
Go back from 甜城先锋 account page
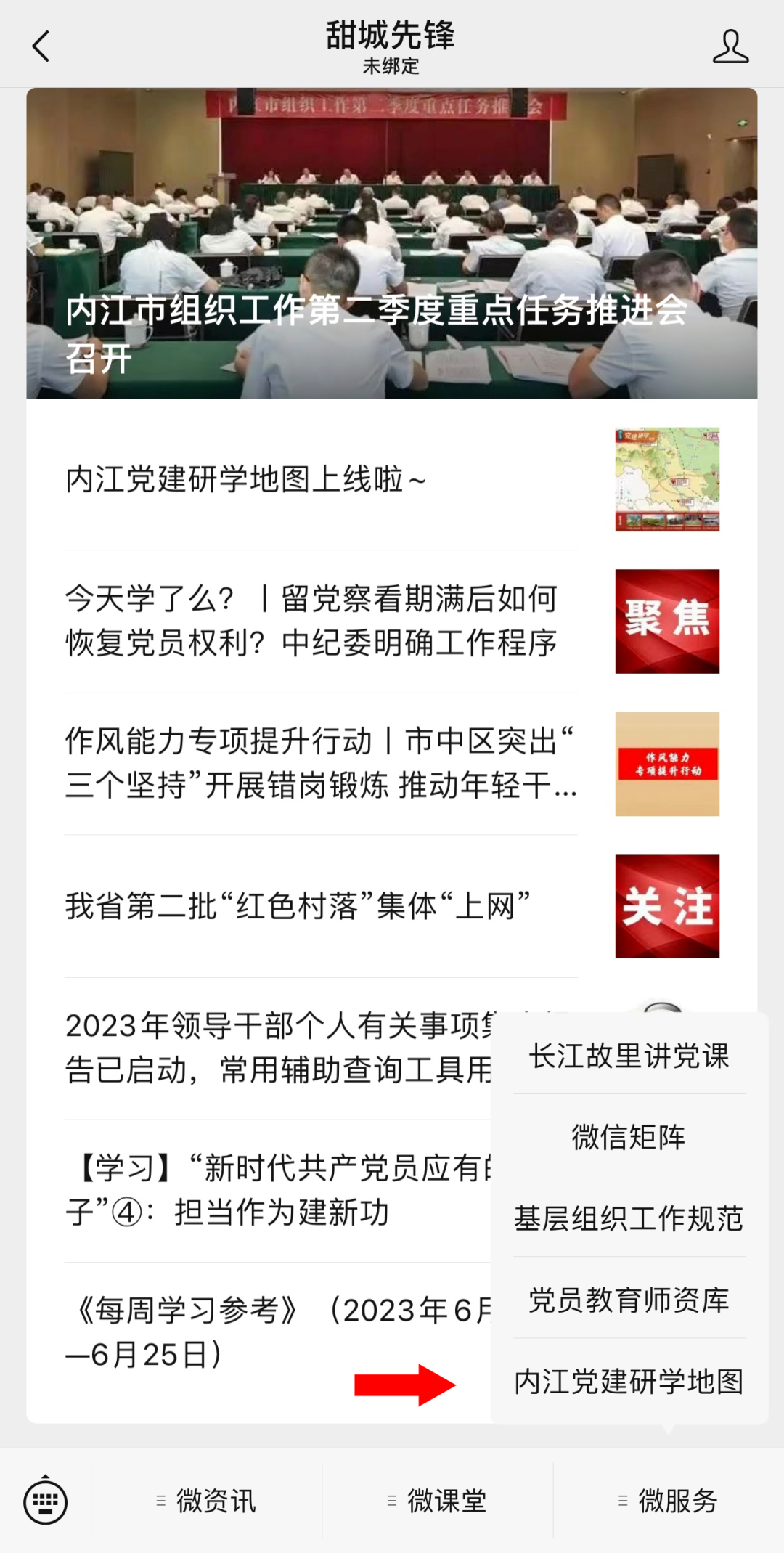point(41,46)
